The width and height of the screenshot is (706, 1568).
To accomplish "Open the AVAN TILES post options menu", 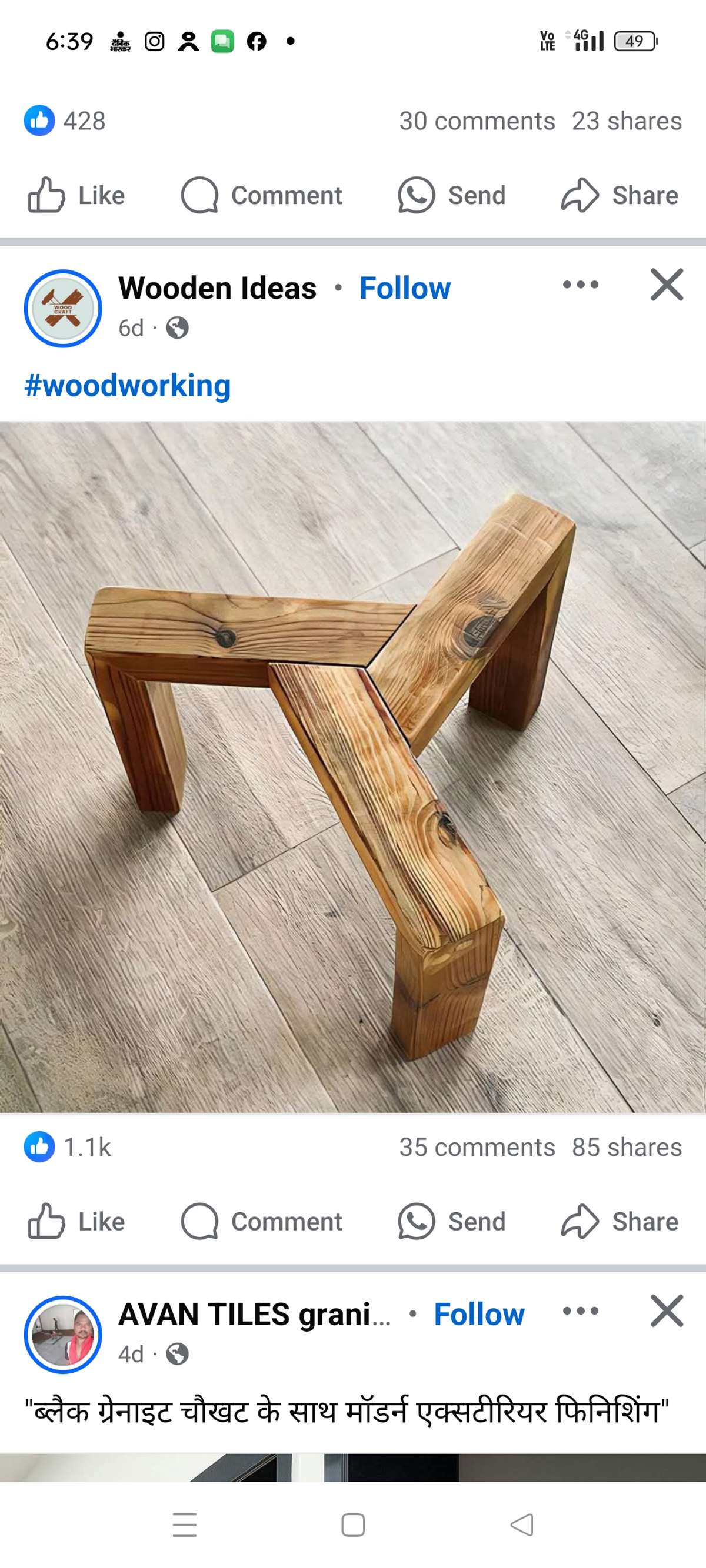I will click(x=581, y=1310).
